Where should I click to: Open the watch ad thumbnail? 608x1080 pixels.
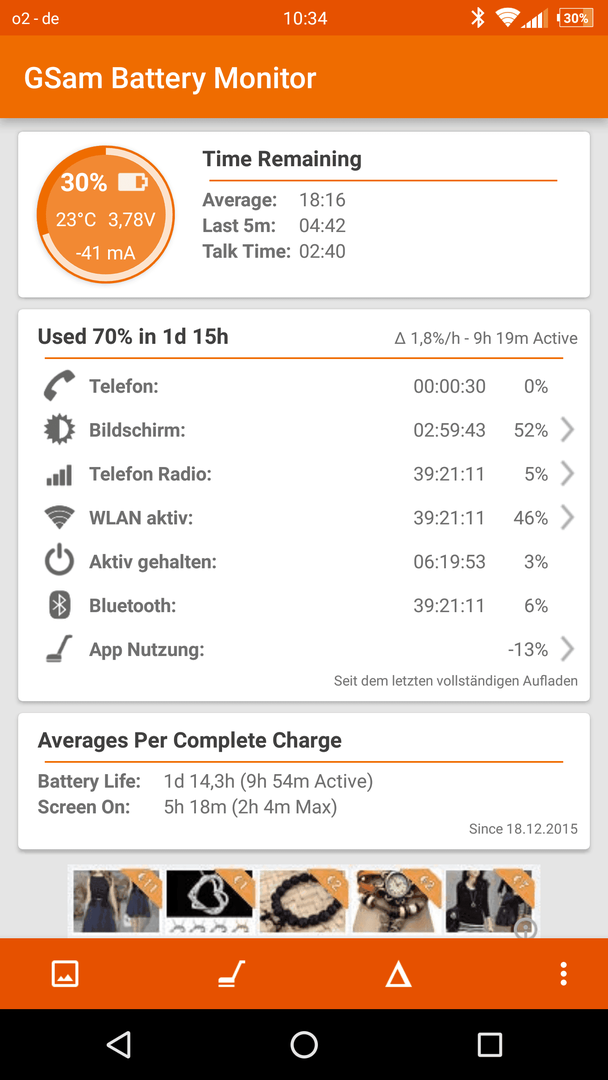(x=397, y=901)
